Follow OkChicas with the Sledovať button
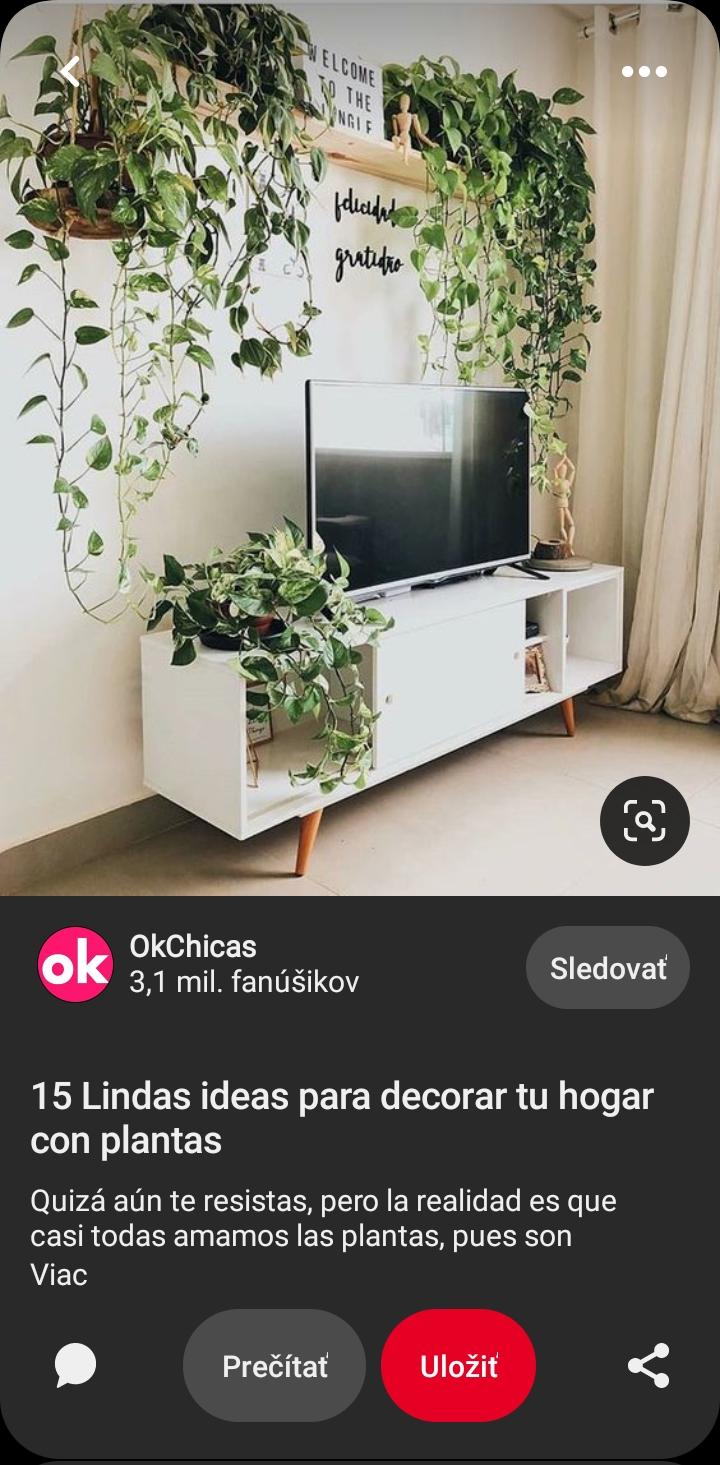720x1465 pixels. 607,967
